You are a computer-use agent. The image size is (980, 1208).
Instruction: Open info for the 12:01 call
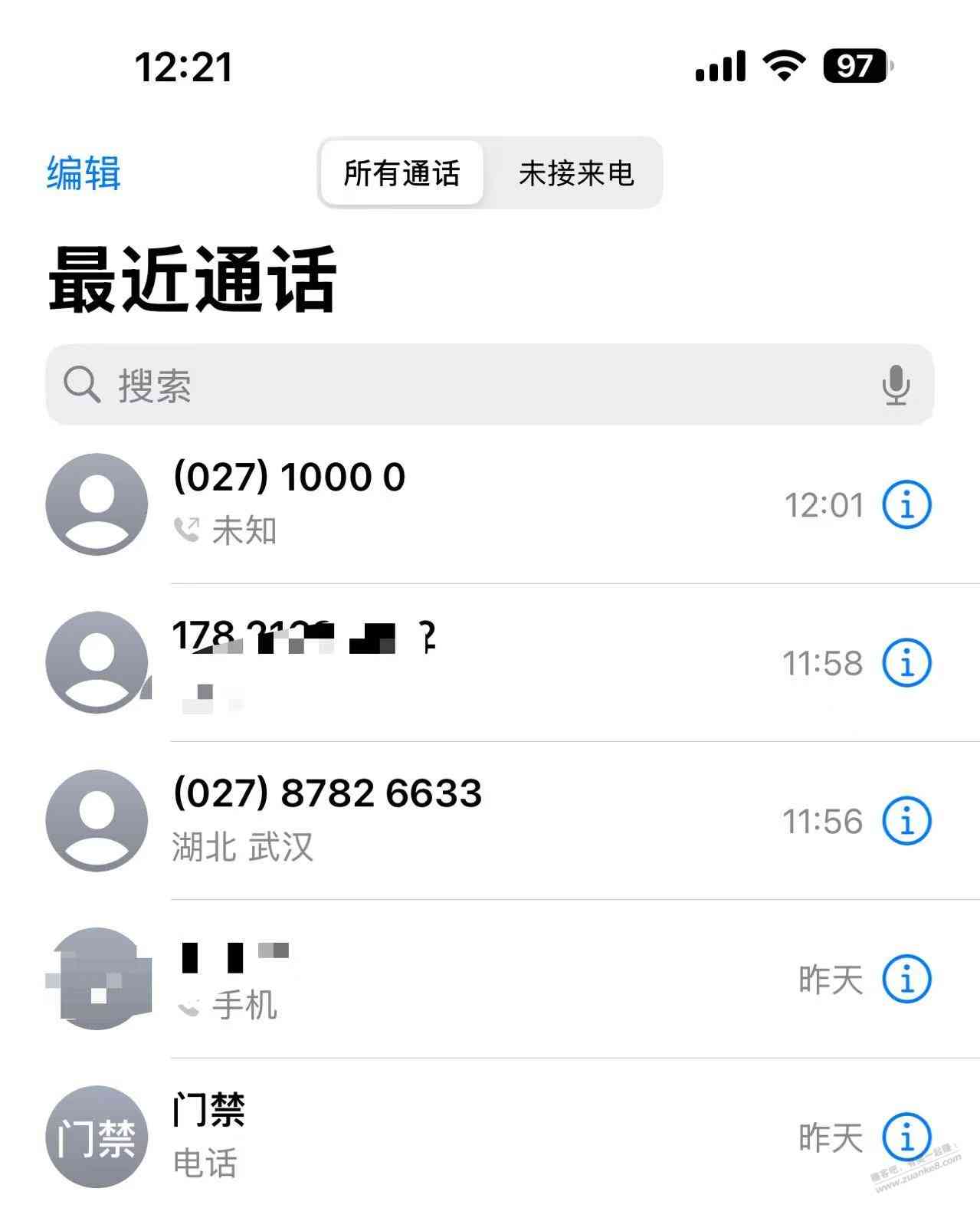(x=906, y=505)
